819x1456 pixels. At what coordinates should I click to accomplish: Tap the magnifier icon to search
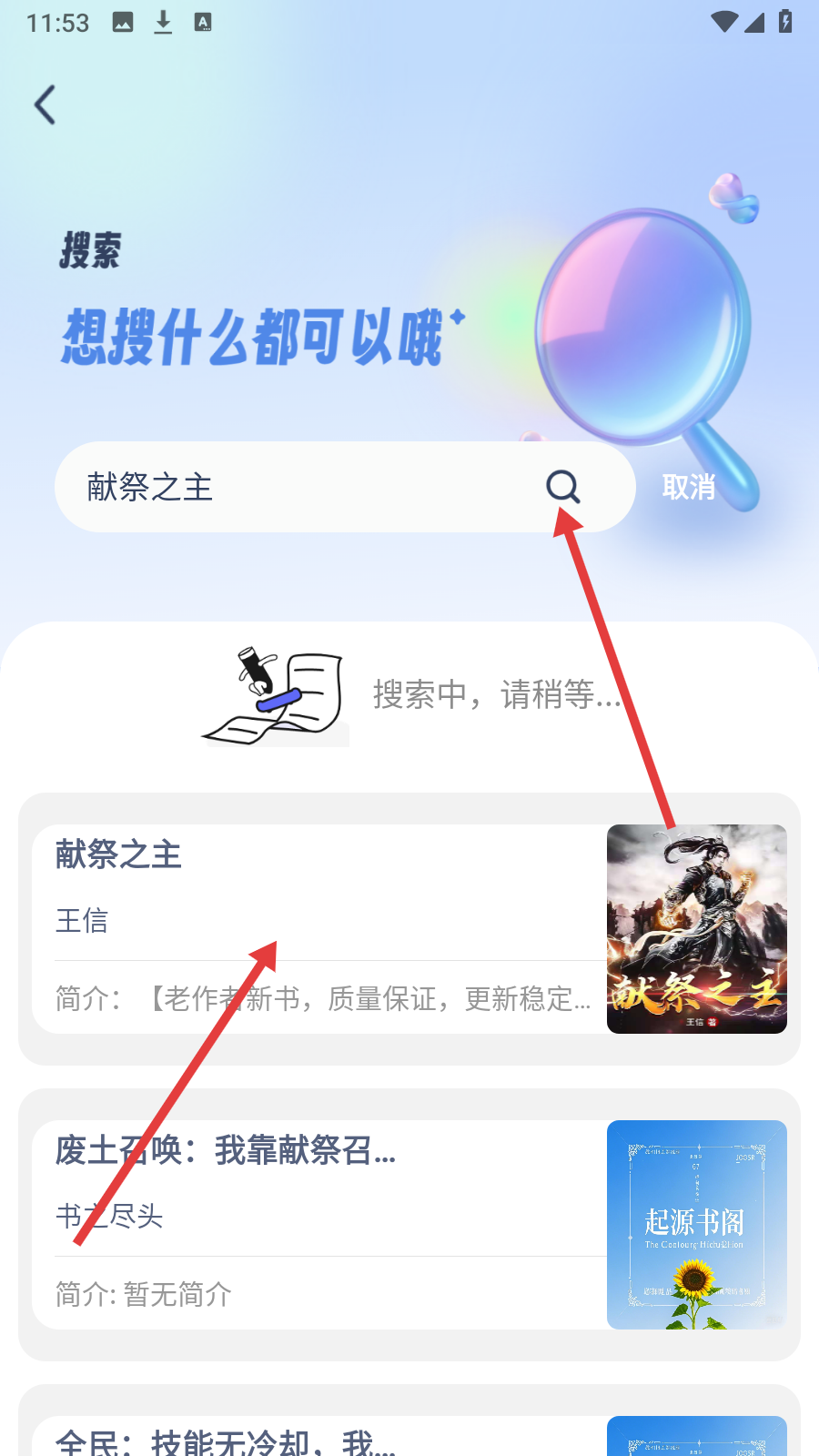tap(562, 487)
